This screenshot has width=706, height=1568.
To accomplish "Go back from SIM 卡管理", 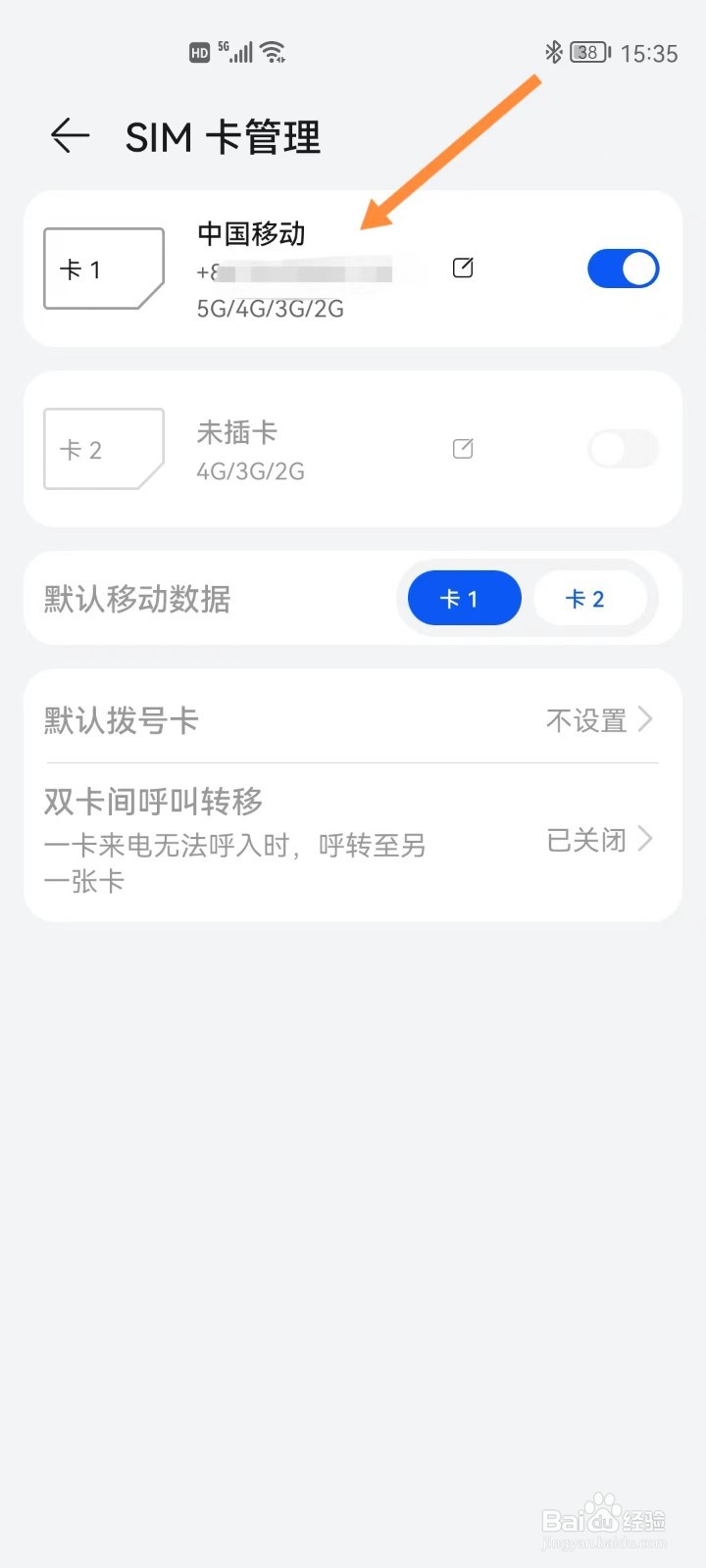I will point(70,136).
